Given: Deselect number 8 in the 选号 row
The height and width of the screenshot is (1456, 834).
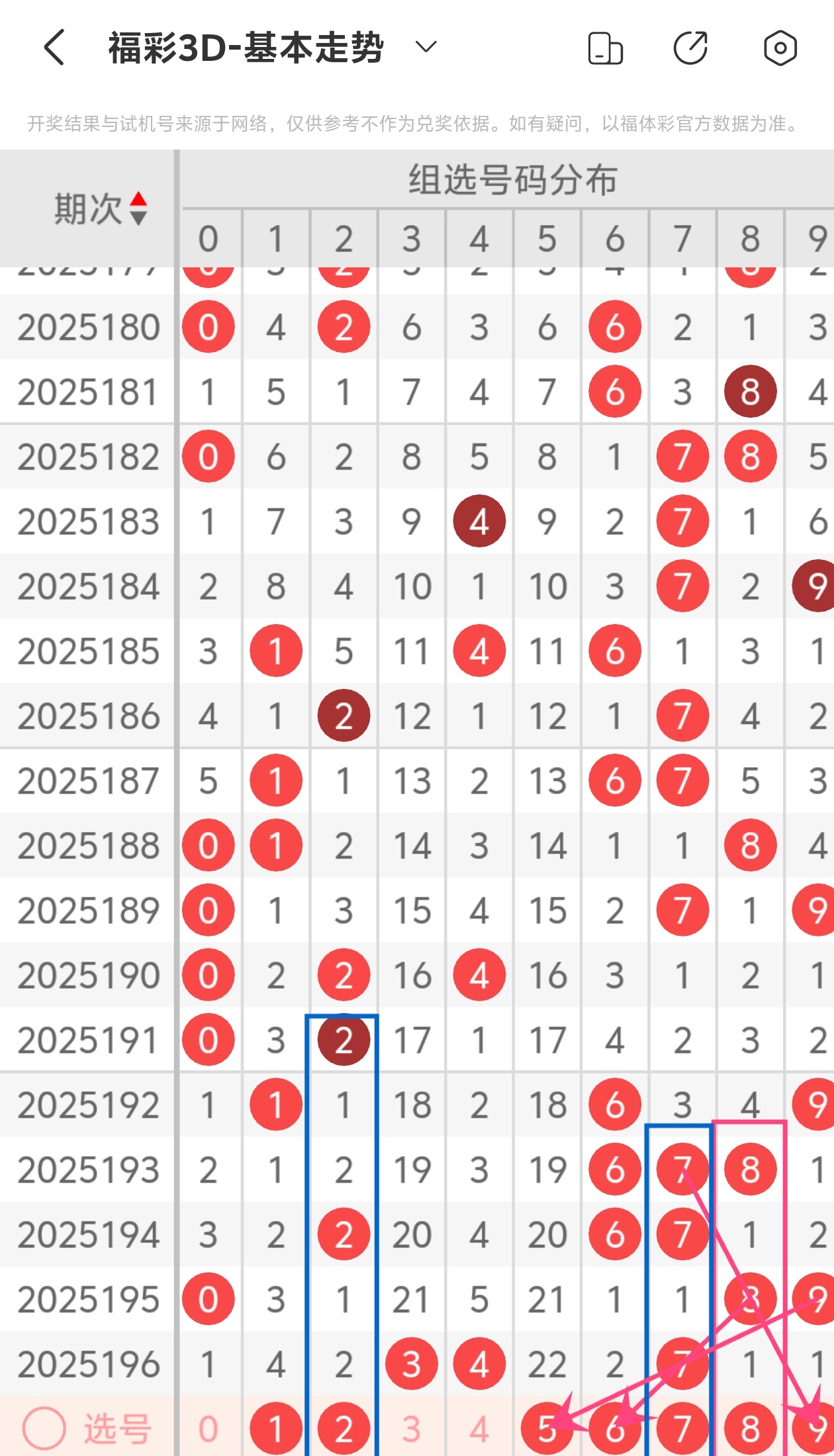Looking at the screenshot, I should click(x=750, y=1429).
